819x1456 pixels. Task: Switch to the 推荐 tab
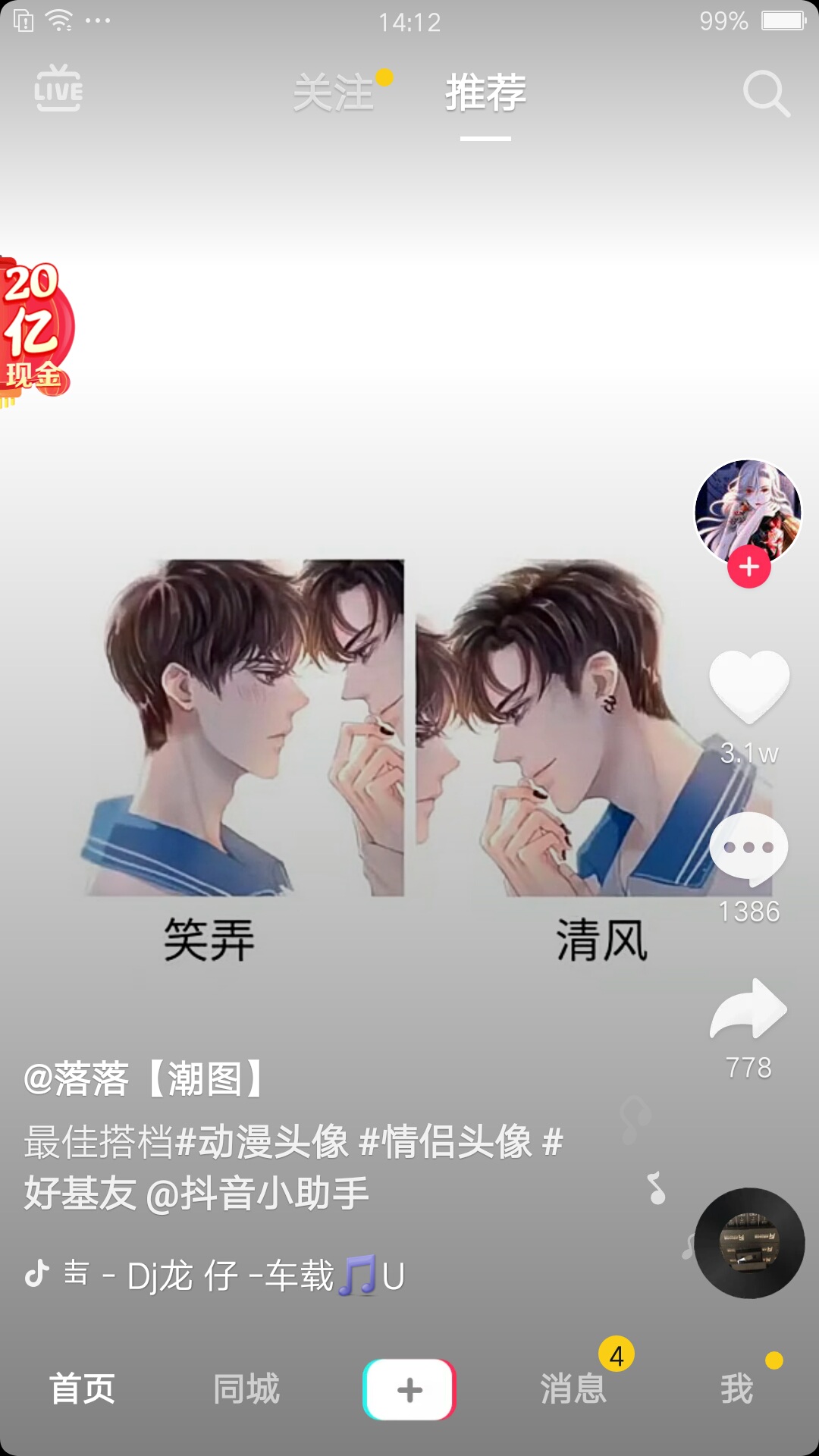485,93
